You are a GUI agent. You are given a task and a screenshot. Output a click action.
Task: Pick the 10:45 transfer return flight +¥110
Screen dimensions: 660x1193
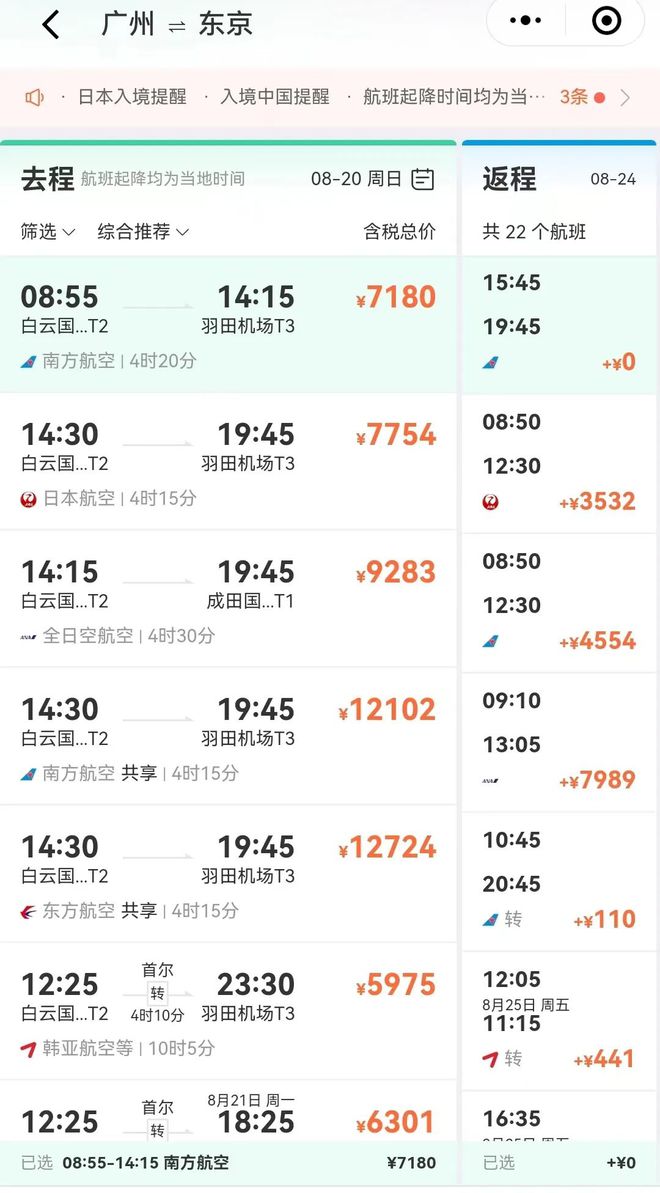(x=558, y=881)
